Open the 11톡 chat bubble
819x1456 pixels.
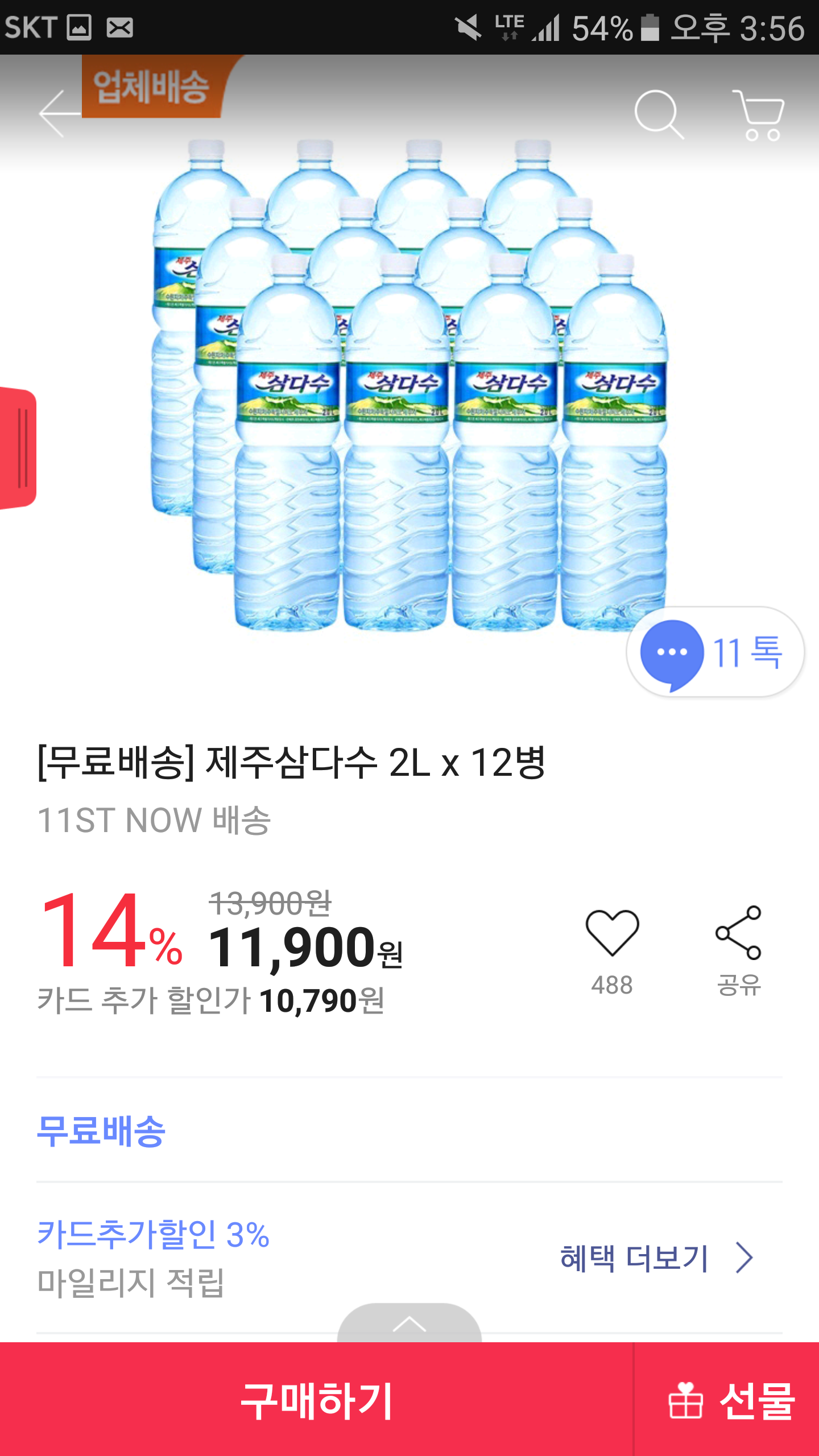[715, 652]
